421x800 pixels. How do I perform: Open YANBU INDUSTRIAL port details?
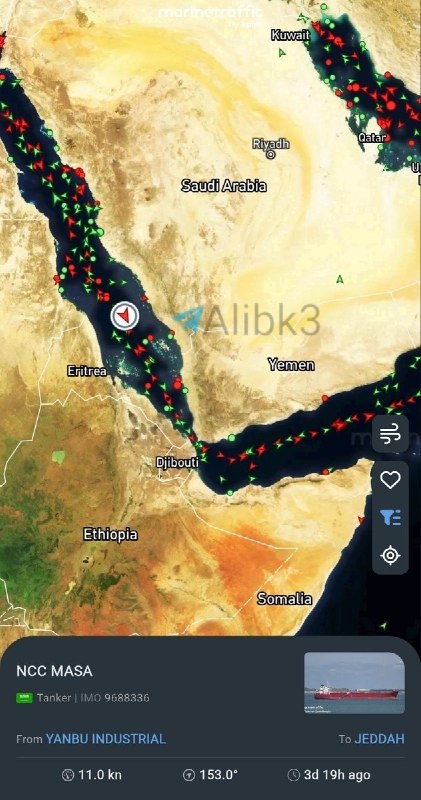(x=106, y=739)
